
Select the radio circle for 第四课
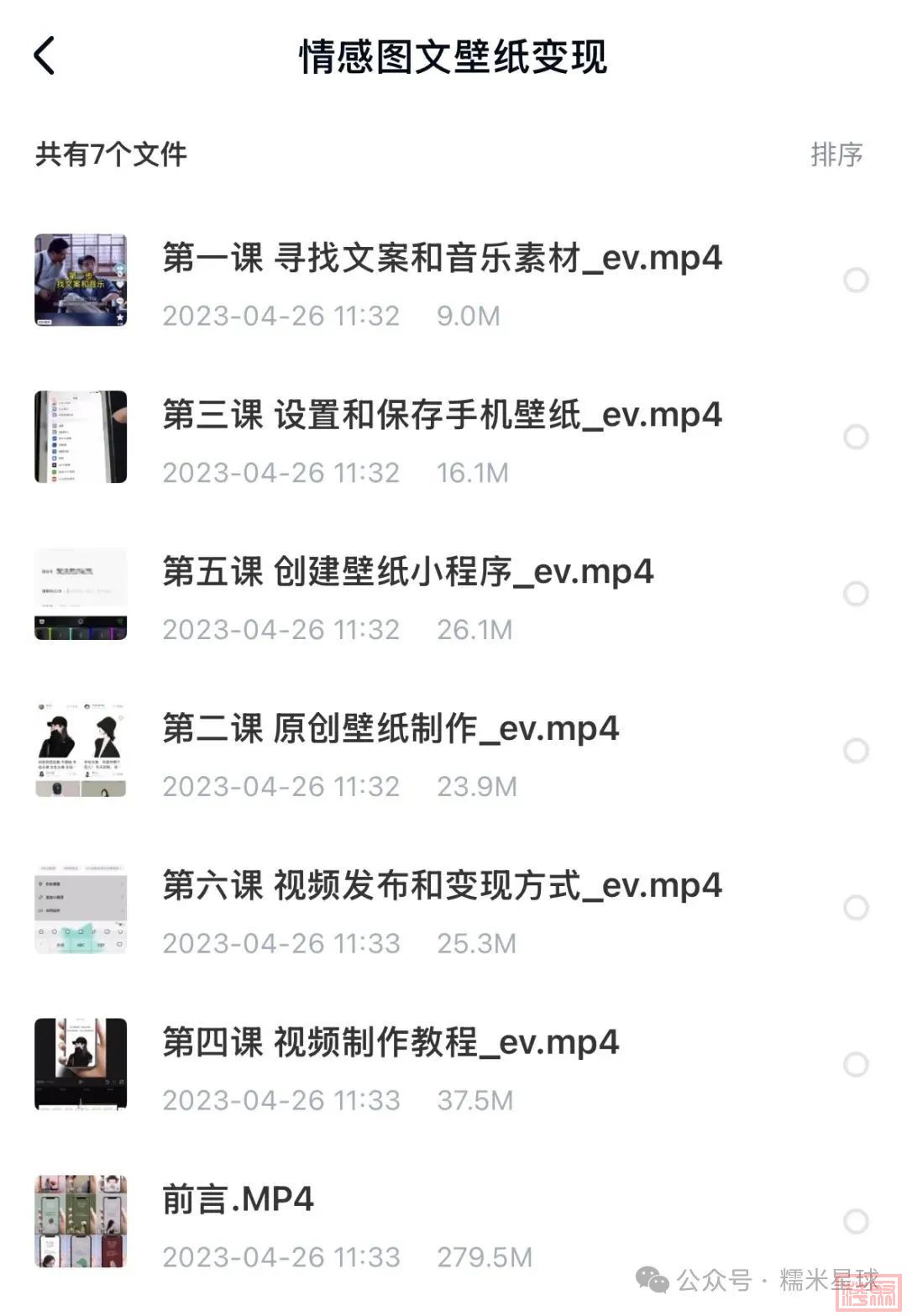pos(855,1065)
